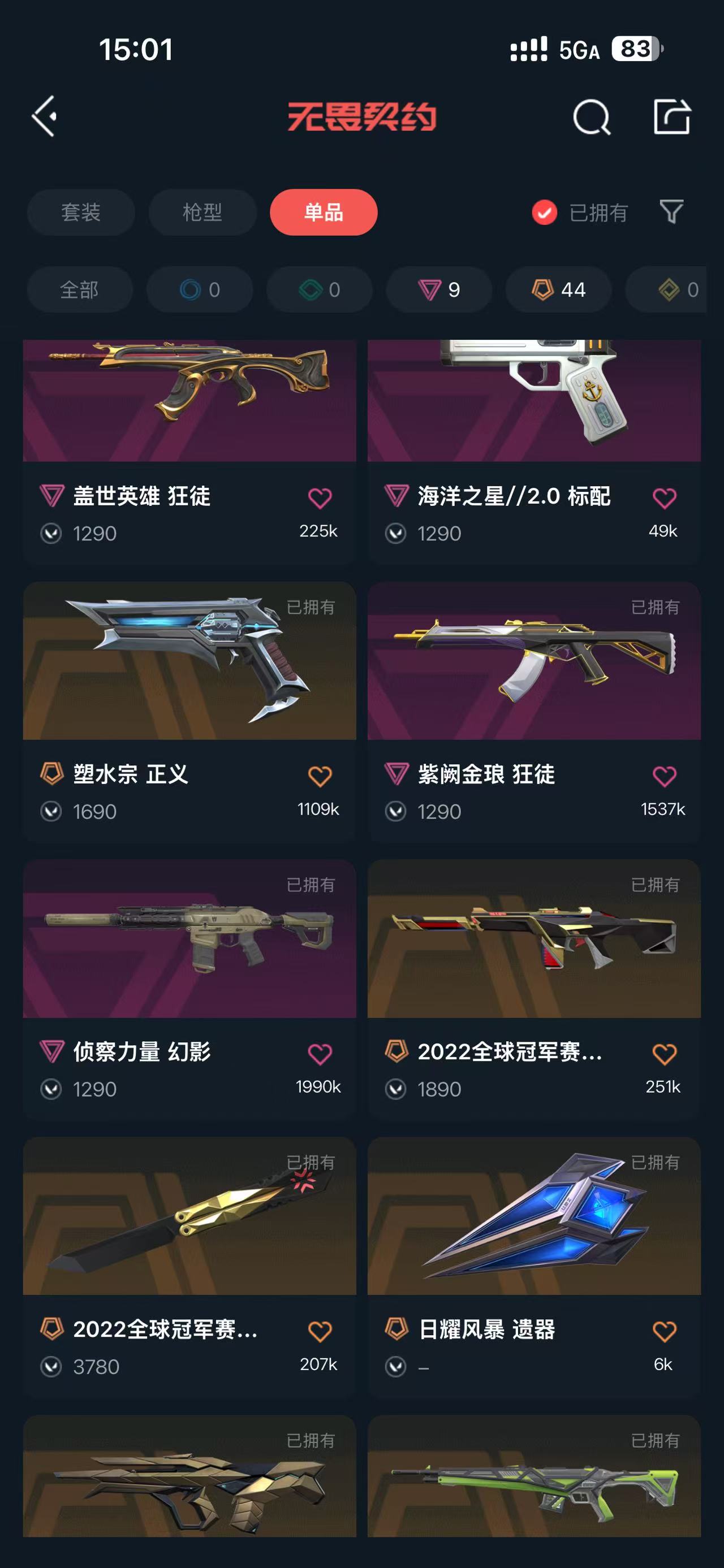Screen dimensions: 724x1568
Task: Switch to the 套装 tab
Action: pos(80,213)
